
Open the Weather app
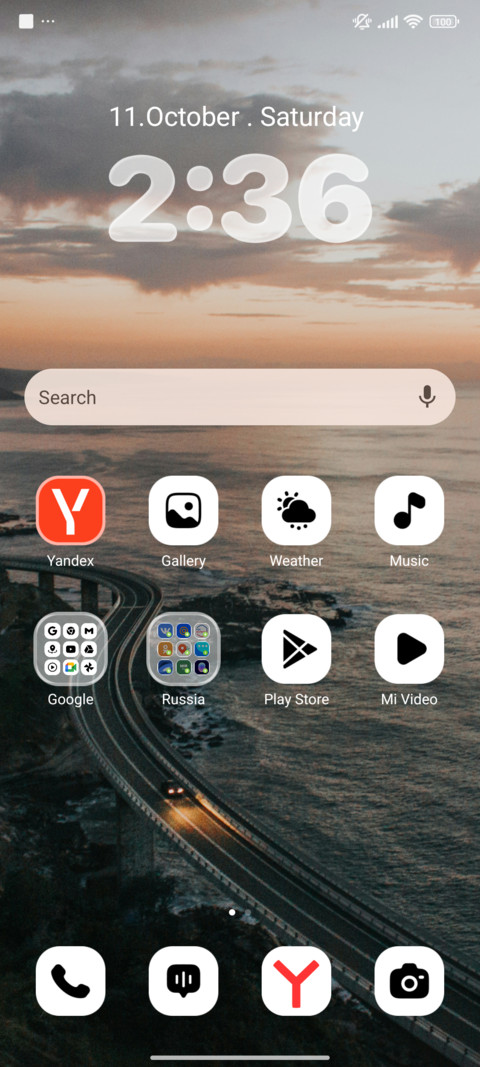296,510
